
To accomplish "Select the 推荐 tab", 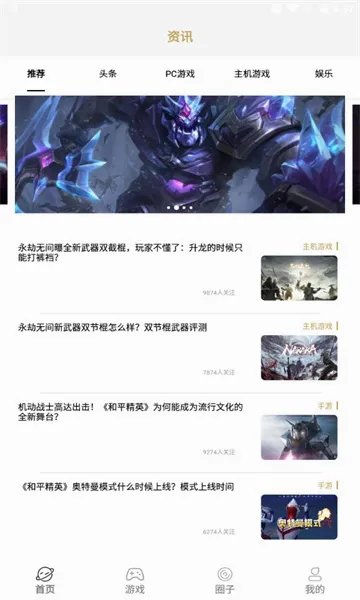I will [x=36, y=73].
